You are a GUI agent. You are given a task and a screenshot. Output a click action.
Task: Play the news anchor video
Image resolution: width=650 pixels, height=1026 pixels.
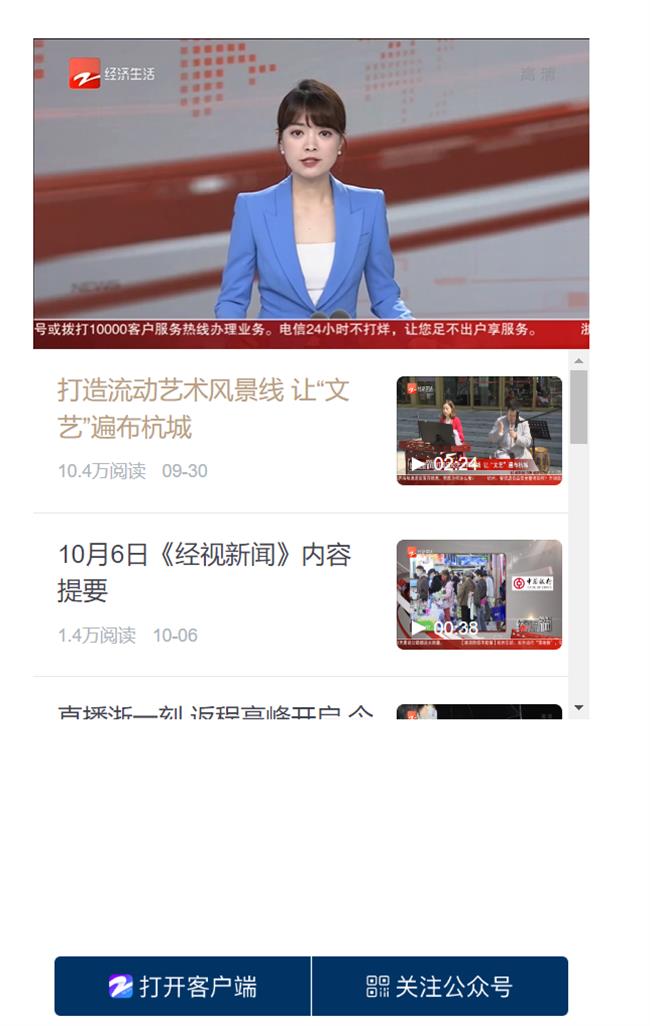[311, 193]
